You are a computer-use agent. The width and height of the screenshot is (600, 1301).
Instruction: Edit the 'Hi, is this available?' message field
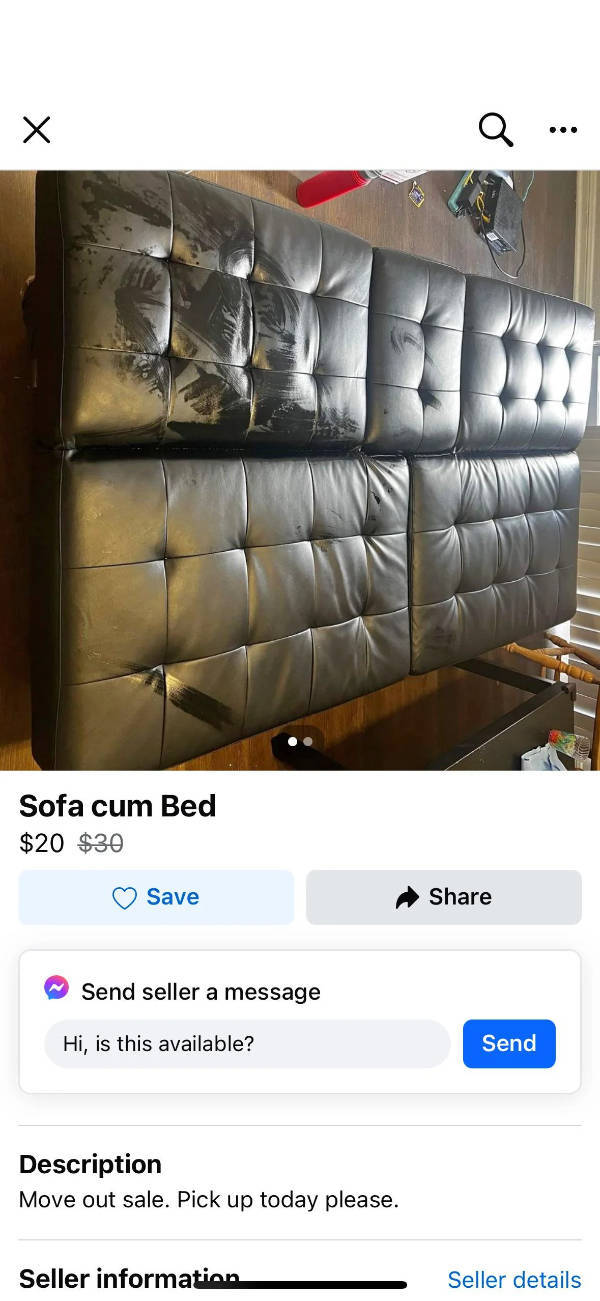coord(247,1044)
